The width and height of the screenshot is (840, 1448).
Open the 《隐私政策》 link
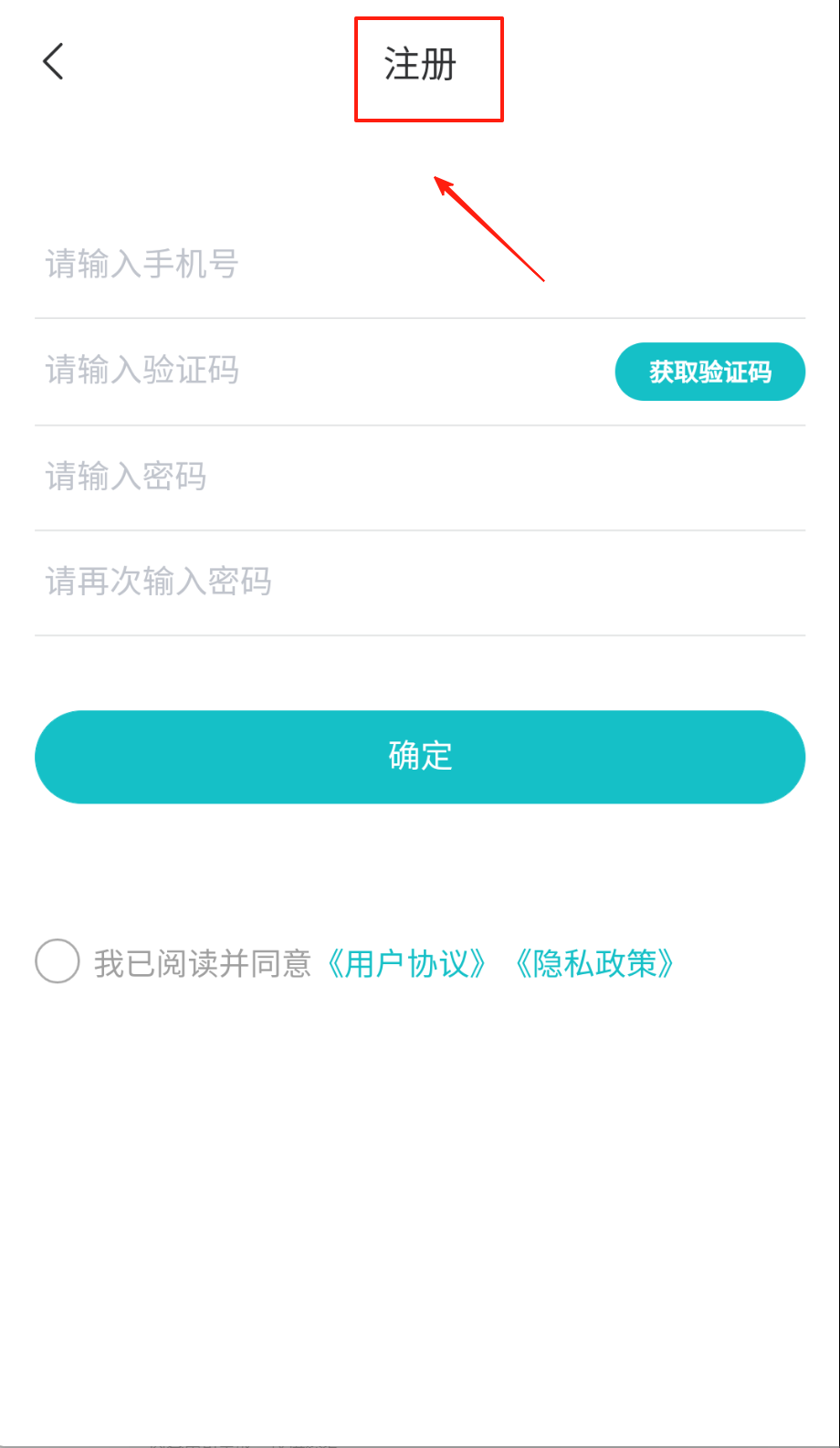595,963
